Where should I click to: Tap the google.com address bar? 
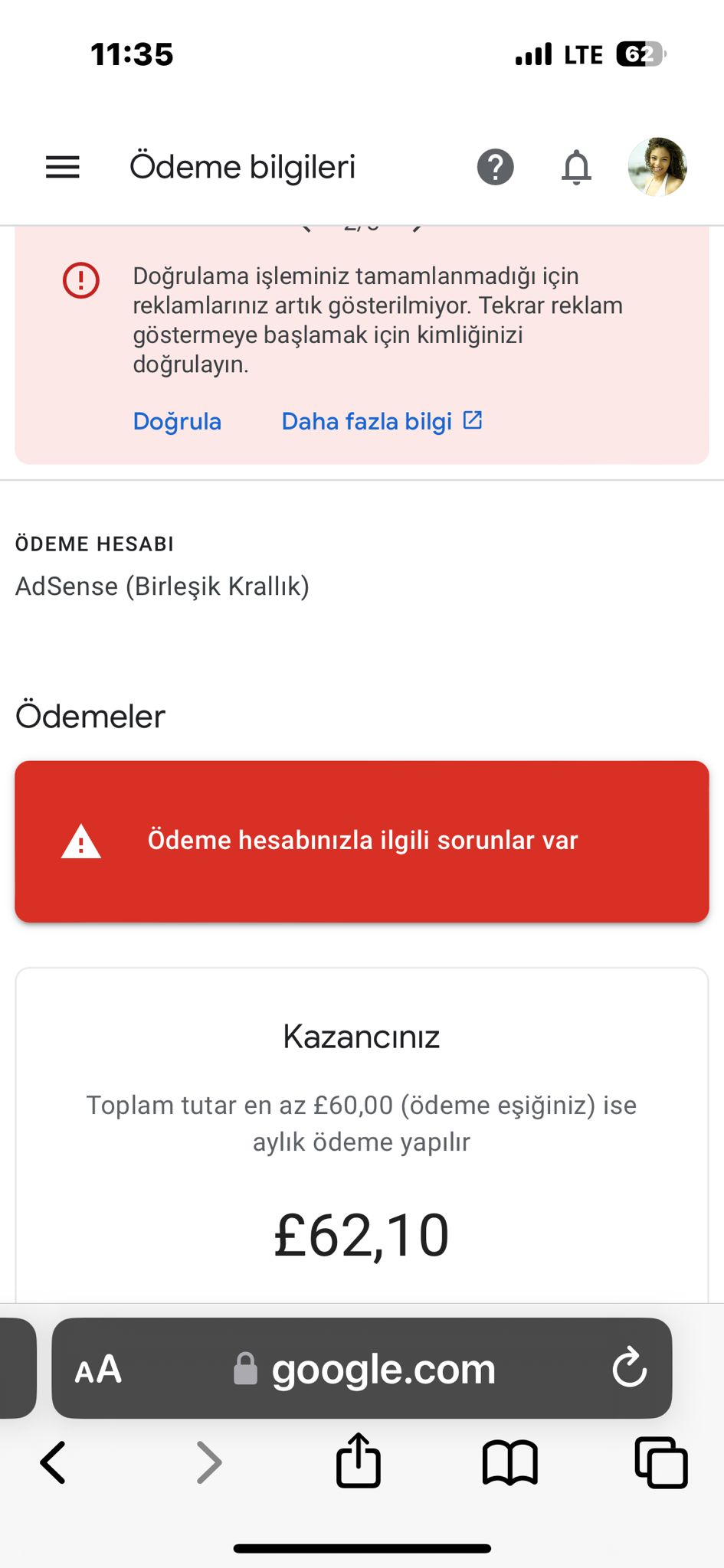point(365,1369)
